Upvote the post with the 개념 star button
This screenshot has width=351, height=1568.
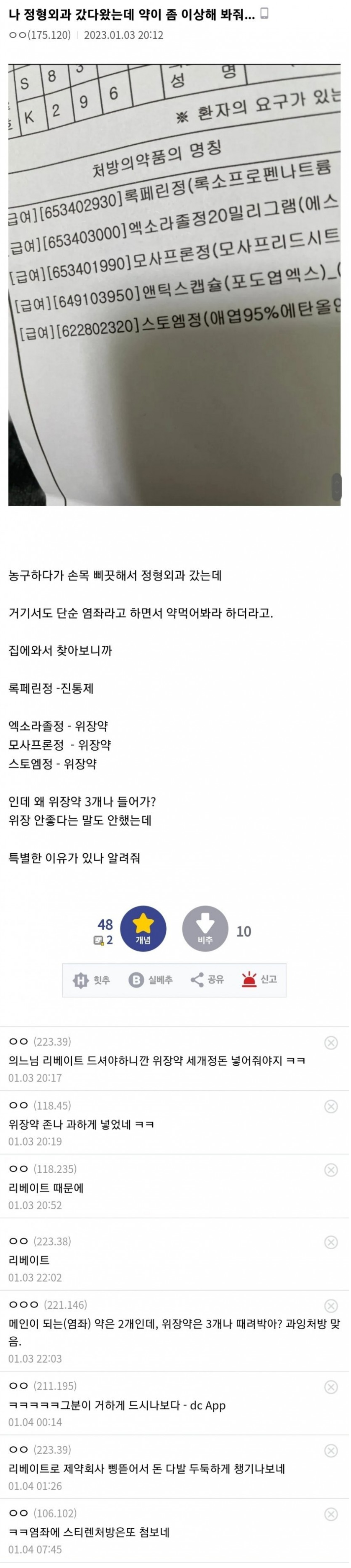(143, 929)
